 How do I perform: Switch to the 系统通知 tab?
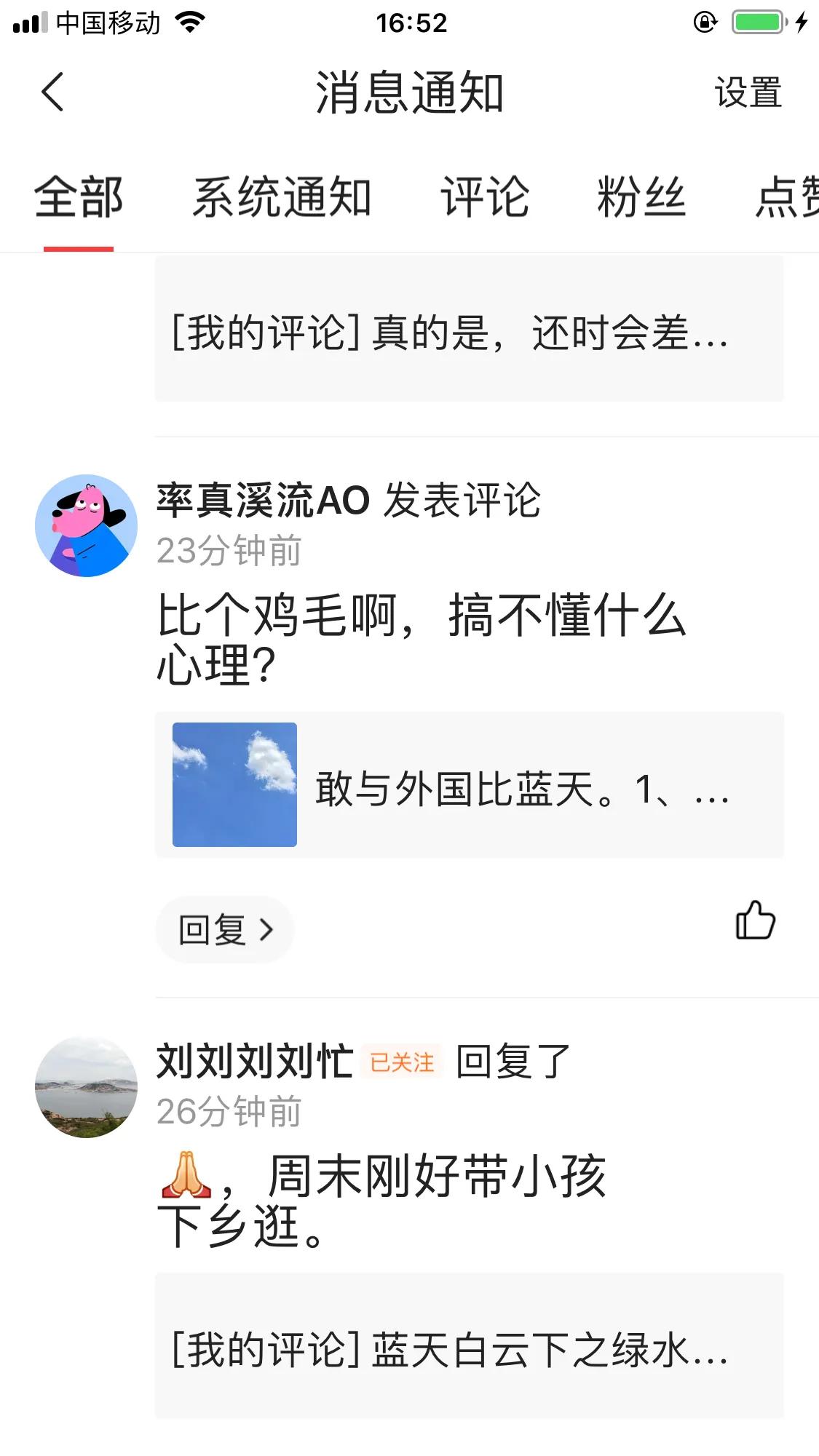tap(283, 196)
